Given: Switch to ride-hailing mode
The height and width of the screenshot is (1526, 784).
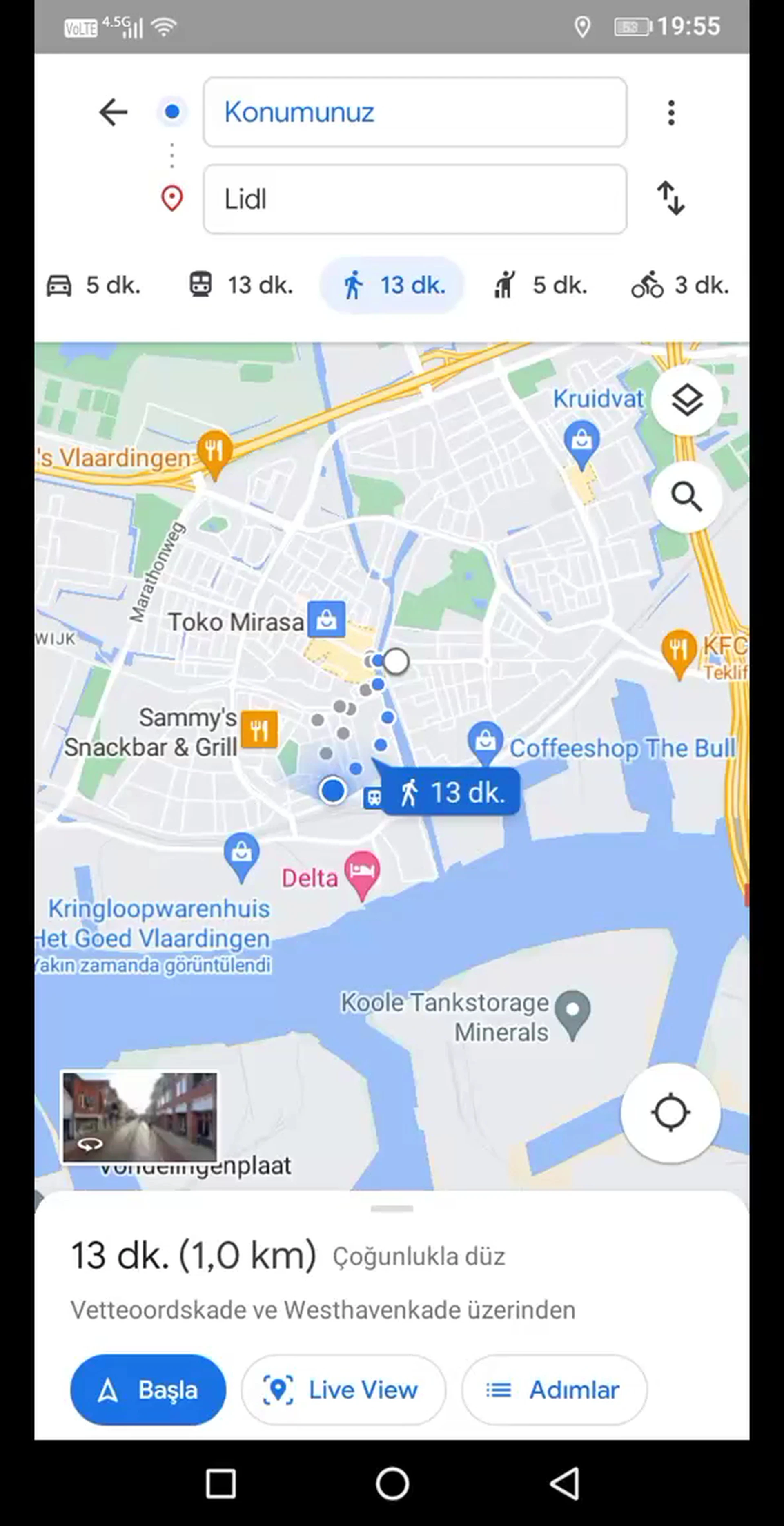Looking at the screenshot, I should (539, 286).
